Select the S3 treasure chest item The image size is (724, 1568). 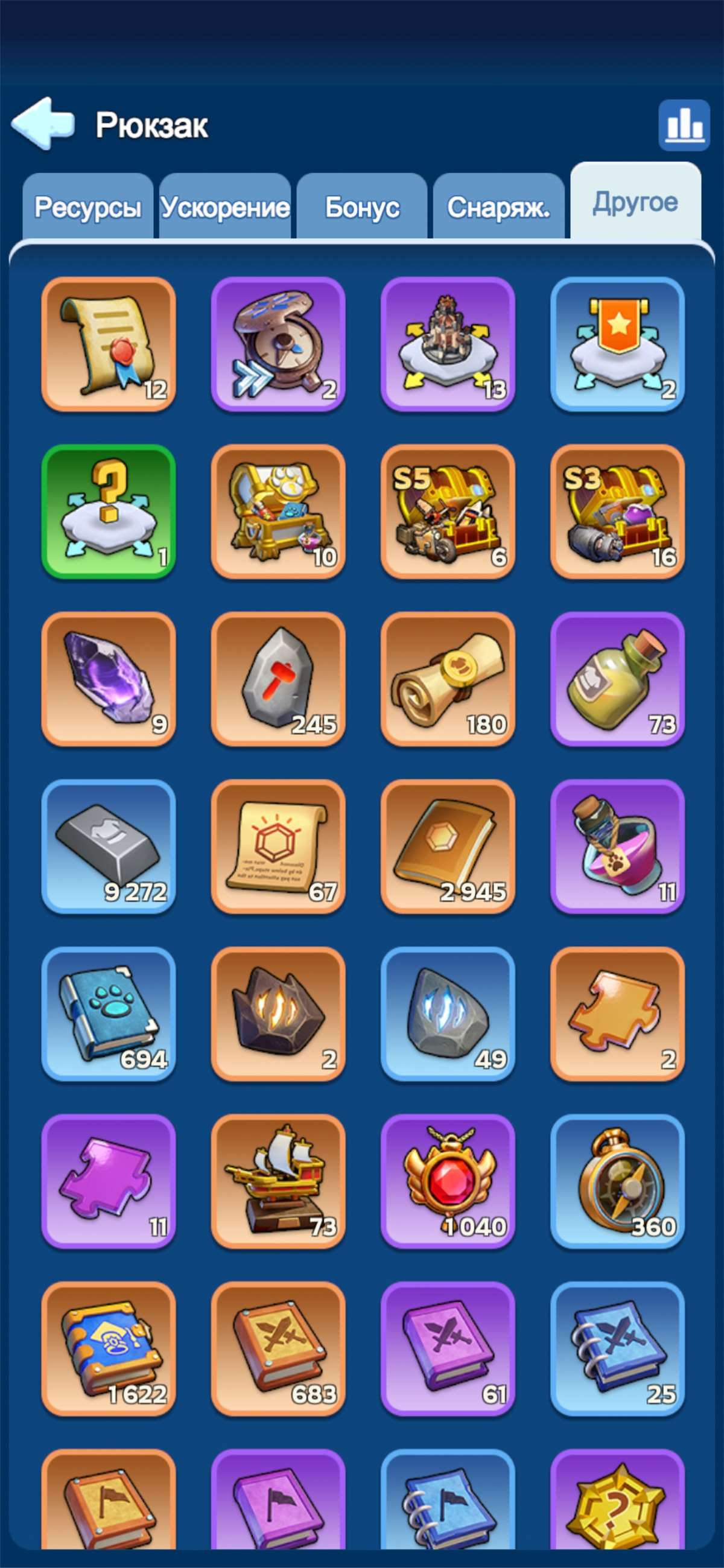pyautogui.click(x=617, y=512)
